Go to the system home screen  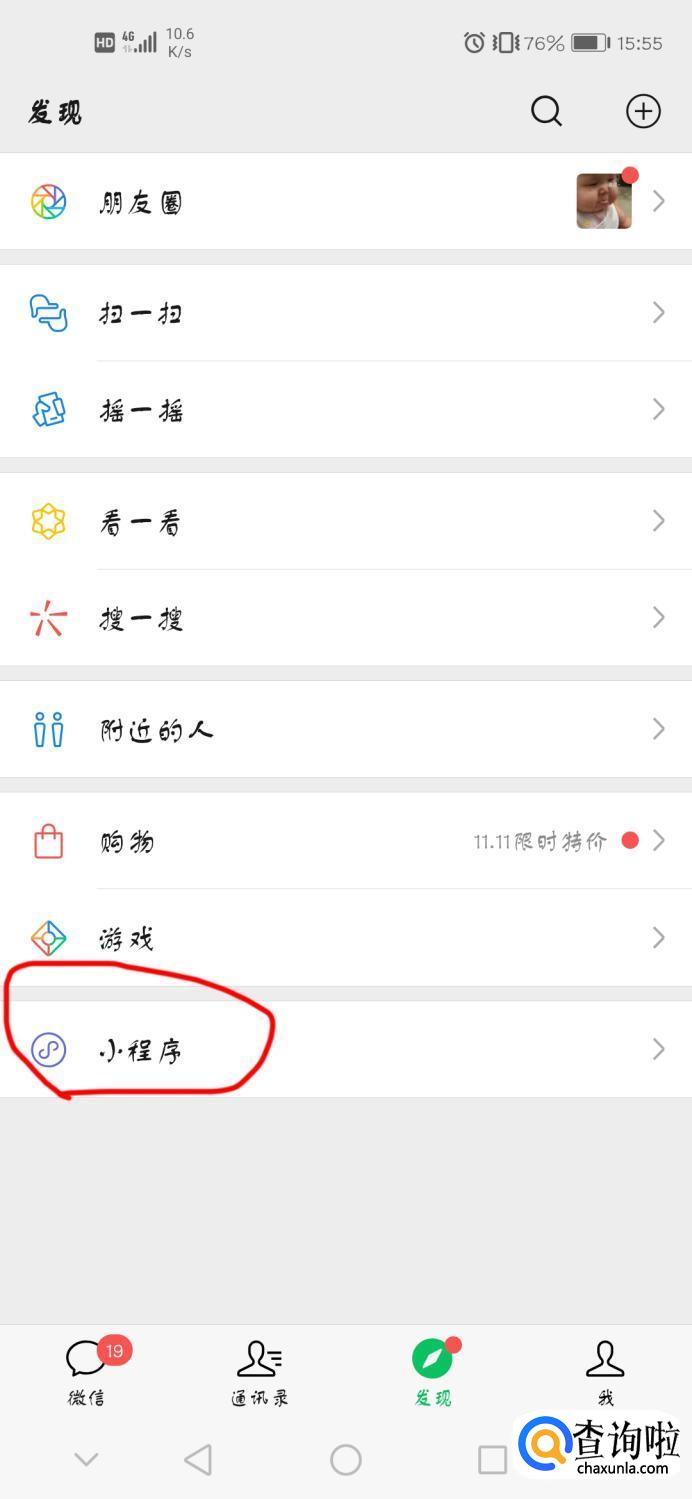pos(346,1460)
